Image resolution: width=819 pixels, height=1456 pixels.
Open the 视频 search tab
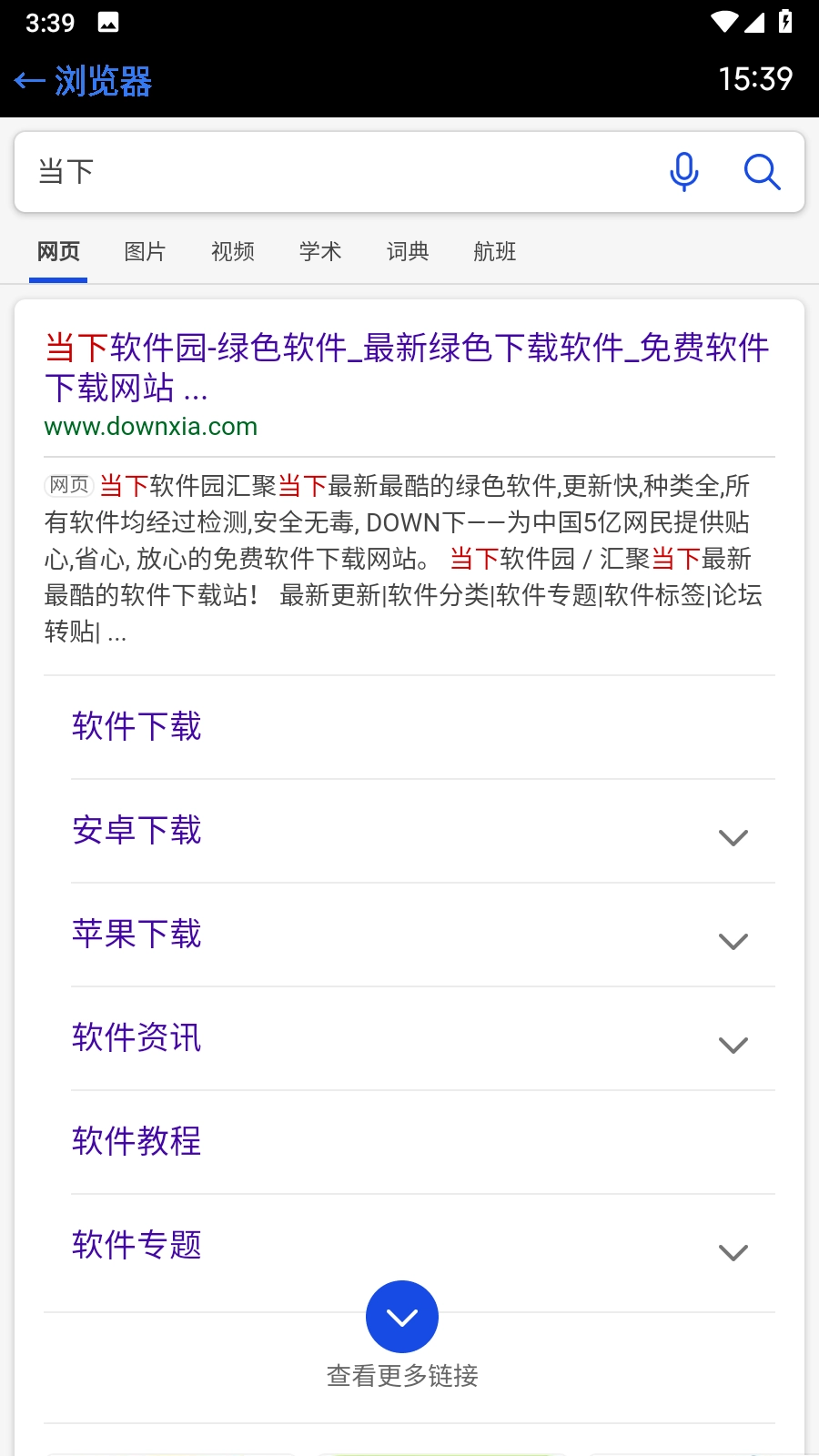click(232, 251)
